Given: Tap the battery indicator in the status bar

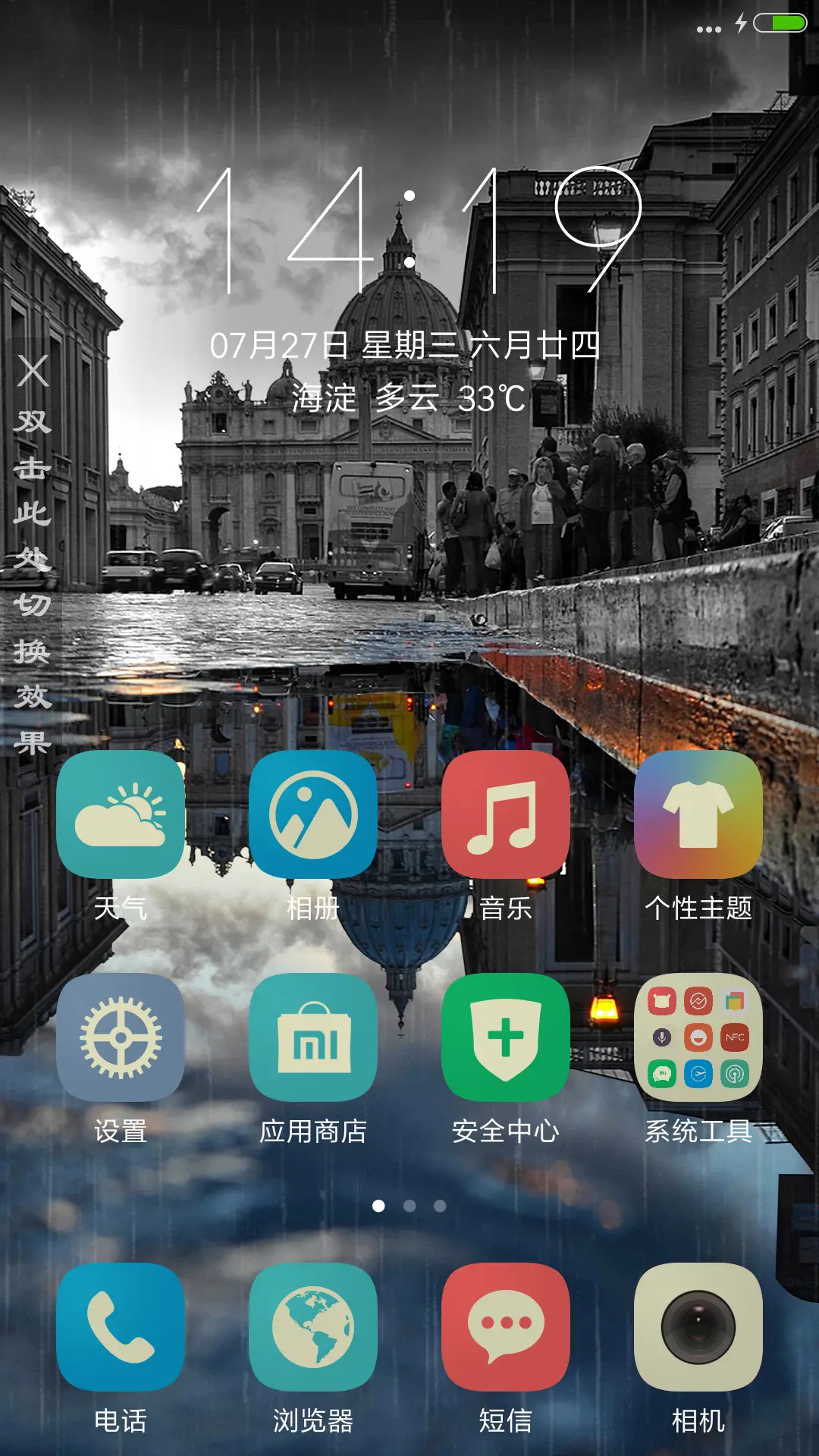Looking at the screenshot, I should [780, 24].
